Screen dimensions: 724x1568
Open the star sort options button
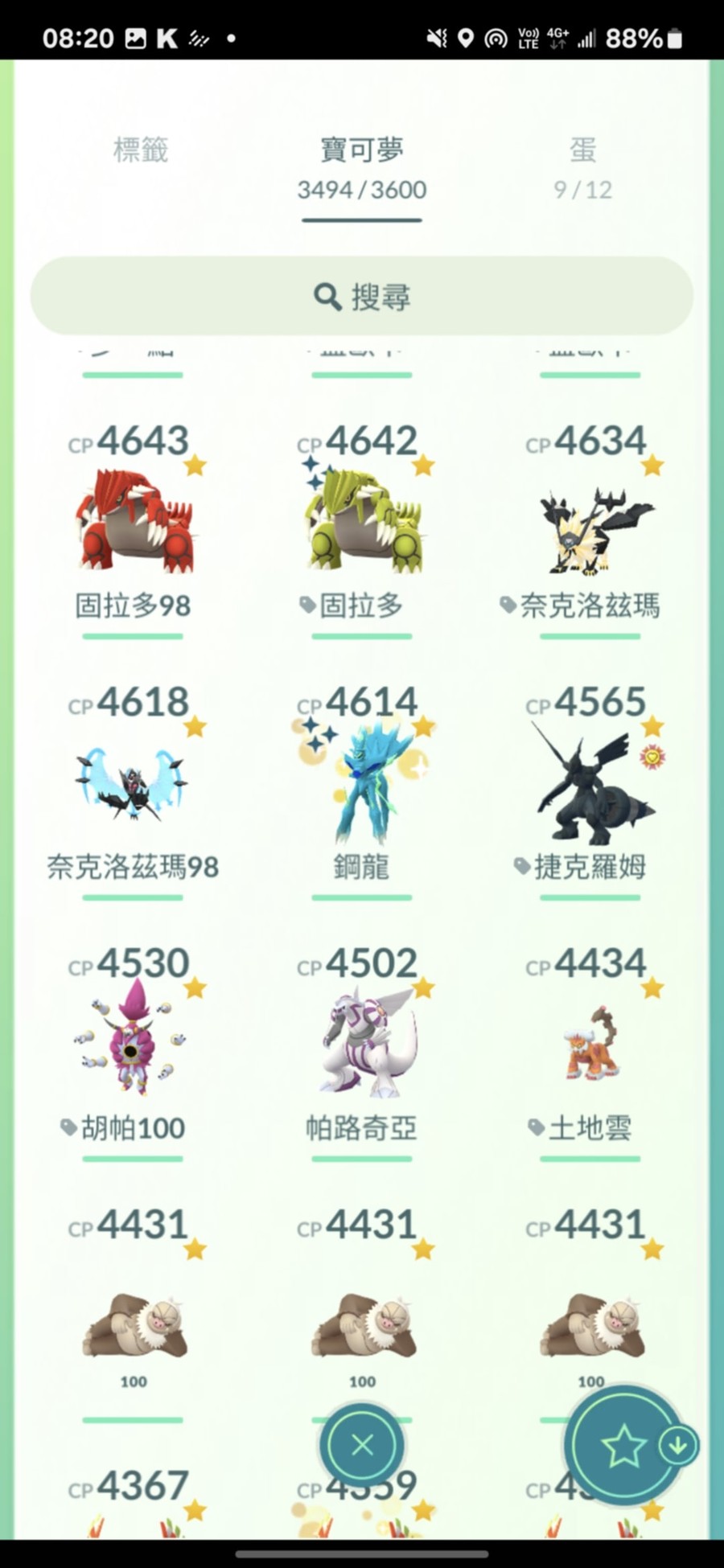(x=624, y=1447)
